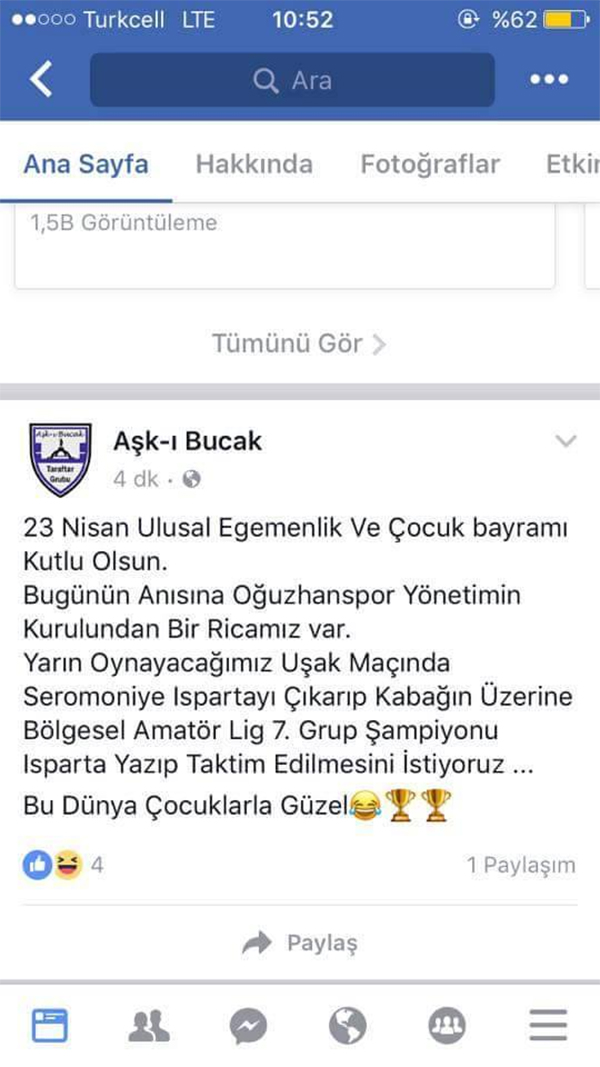
Task: Go back using the top arrow
Action: (x=40, y=80)
